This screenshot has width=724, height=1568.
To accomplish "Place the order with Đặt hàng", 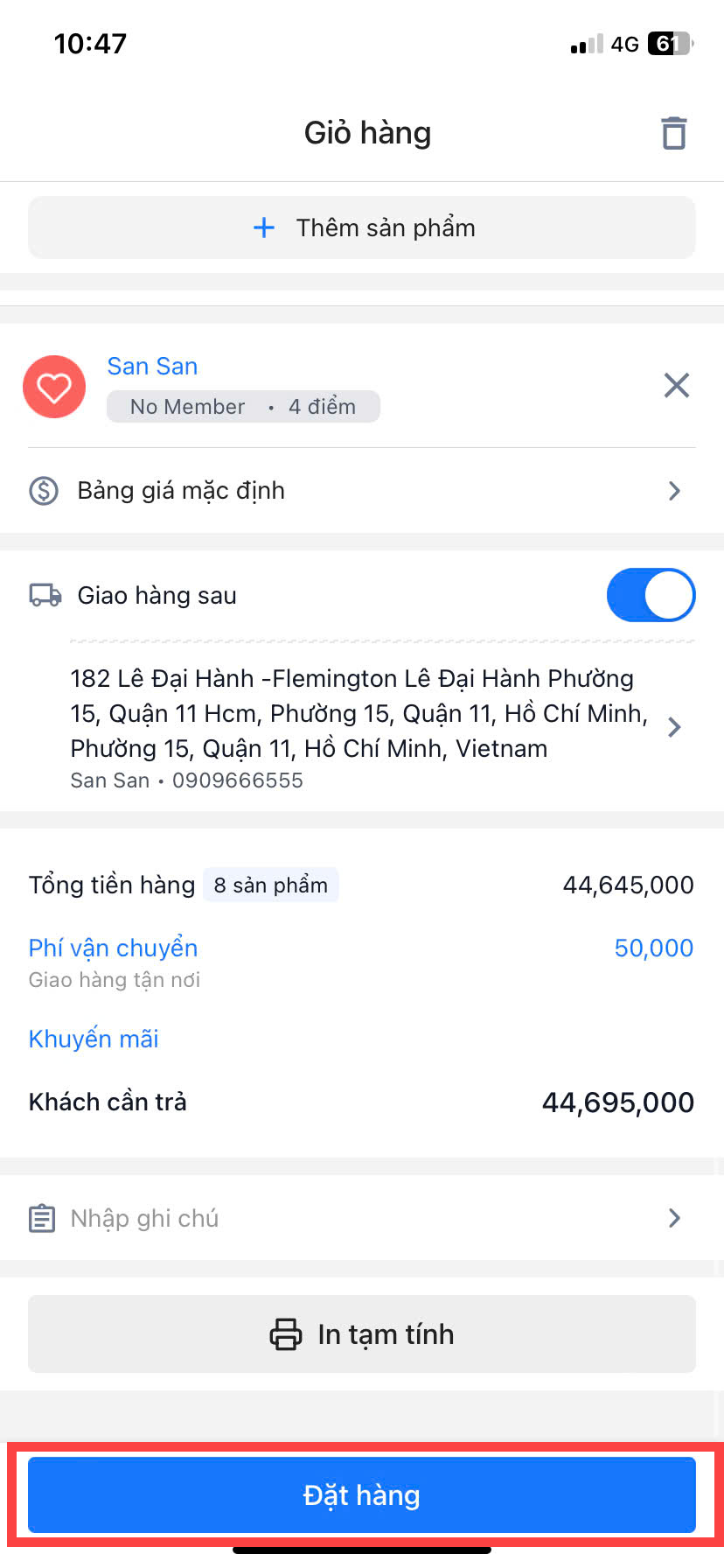I will [x=362, y=1495].
